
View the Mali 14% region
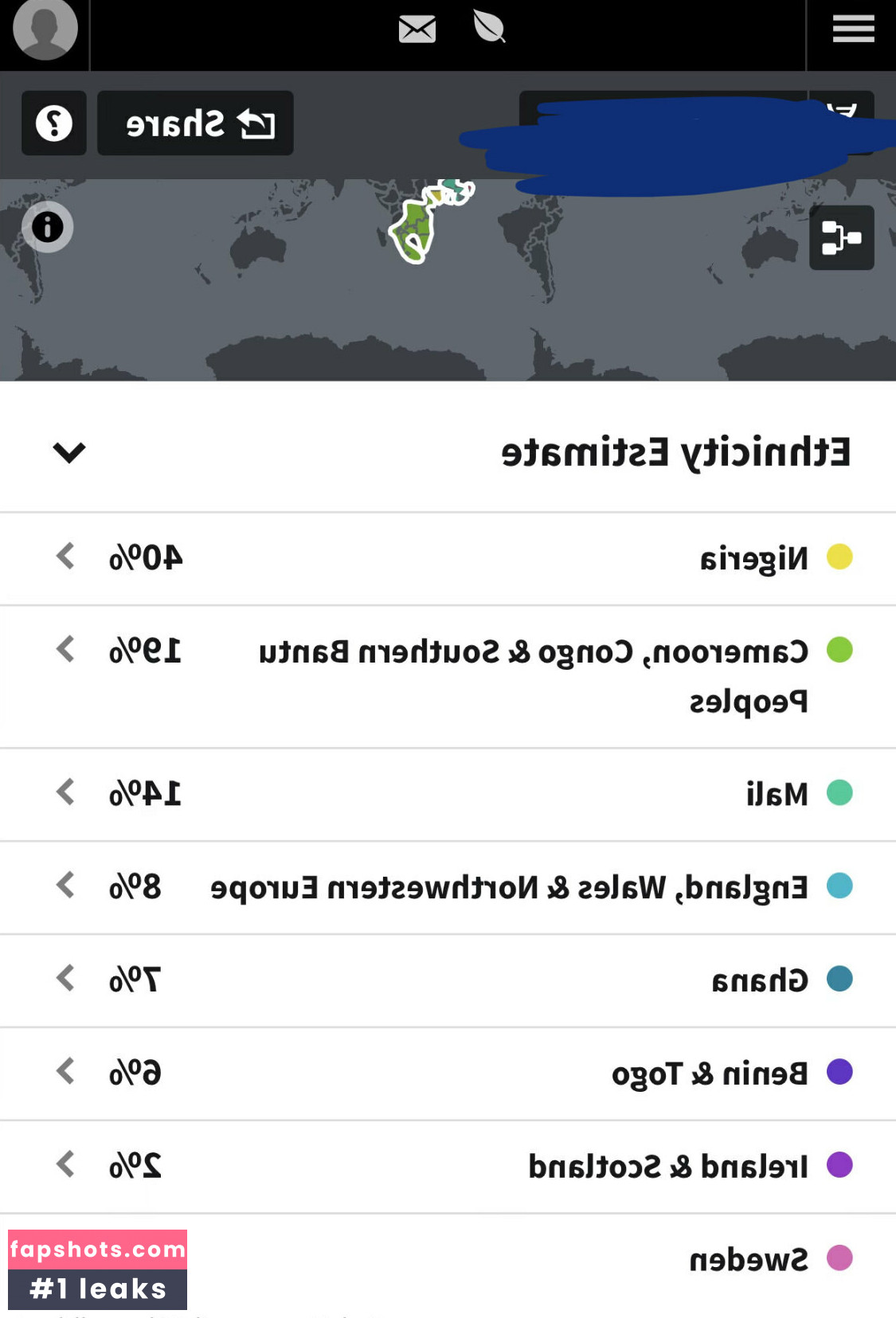(448, 793)
